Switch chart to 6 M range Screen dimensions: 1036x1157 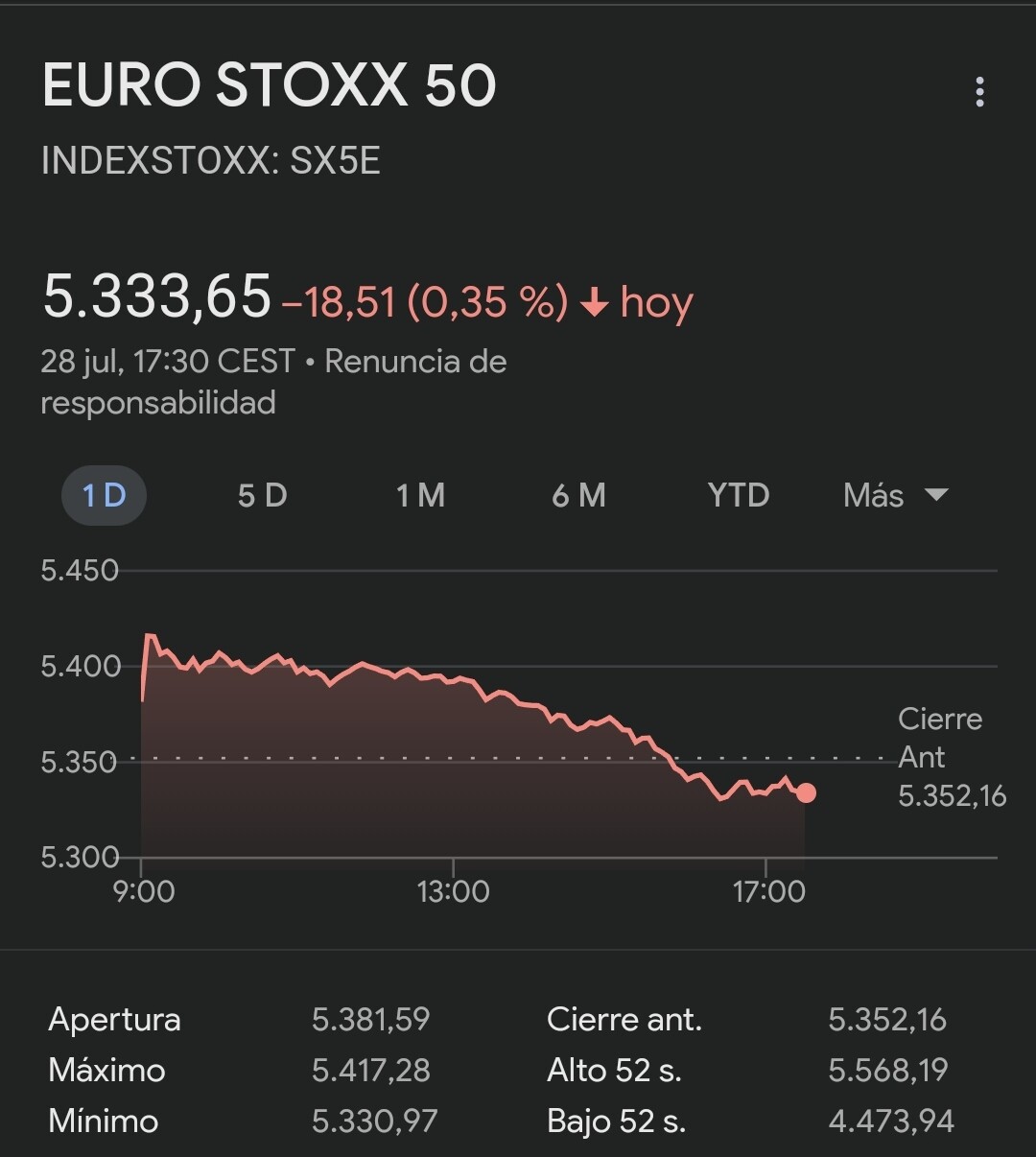tap(578, 495)
